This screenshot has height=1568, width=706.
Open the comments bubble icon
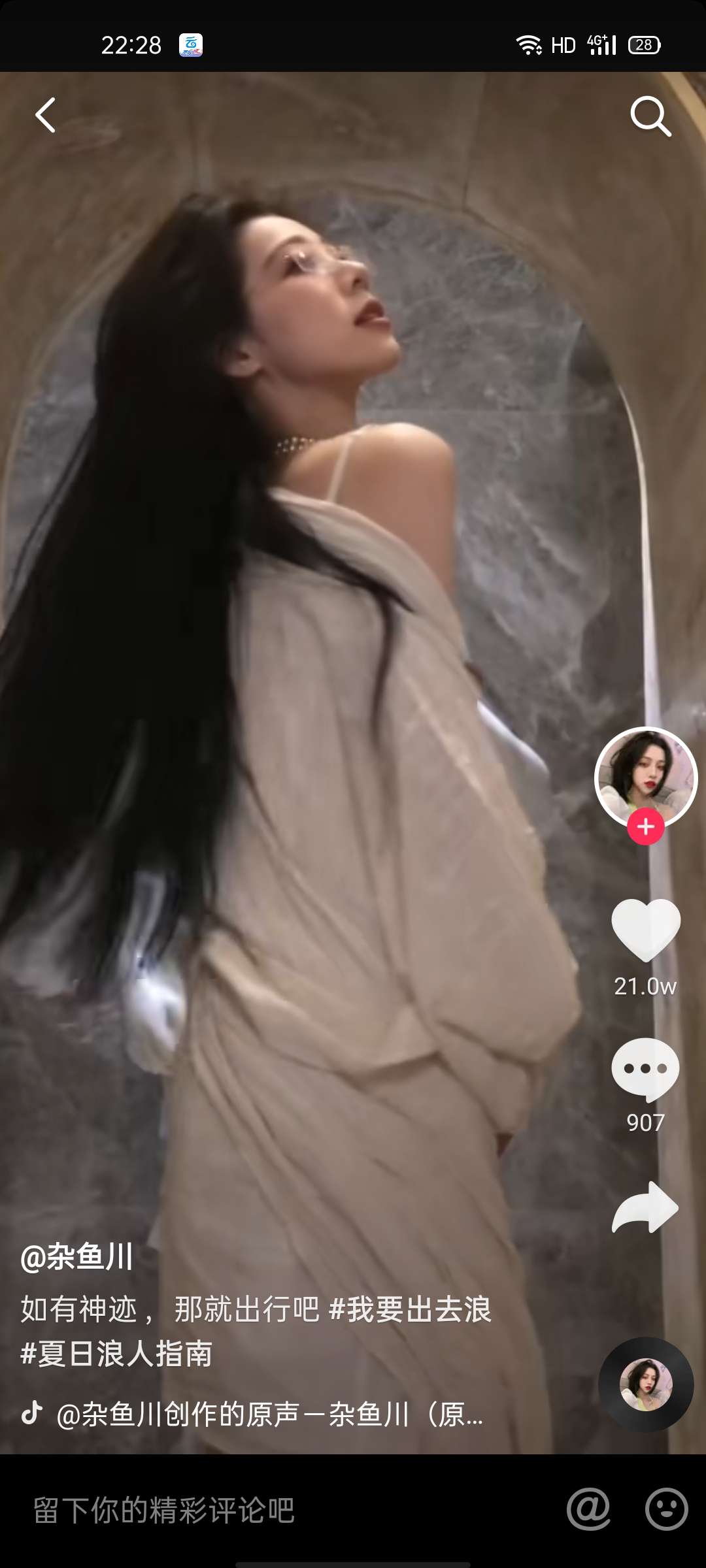pos(646,1069)
